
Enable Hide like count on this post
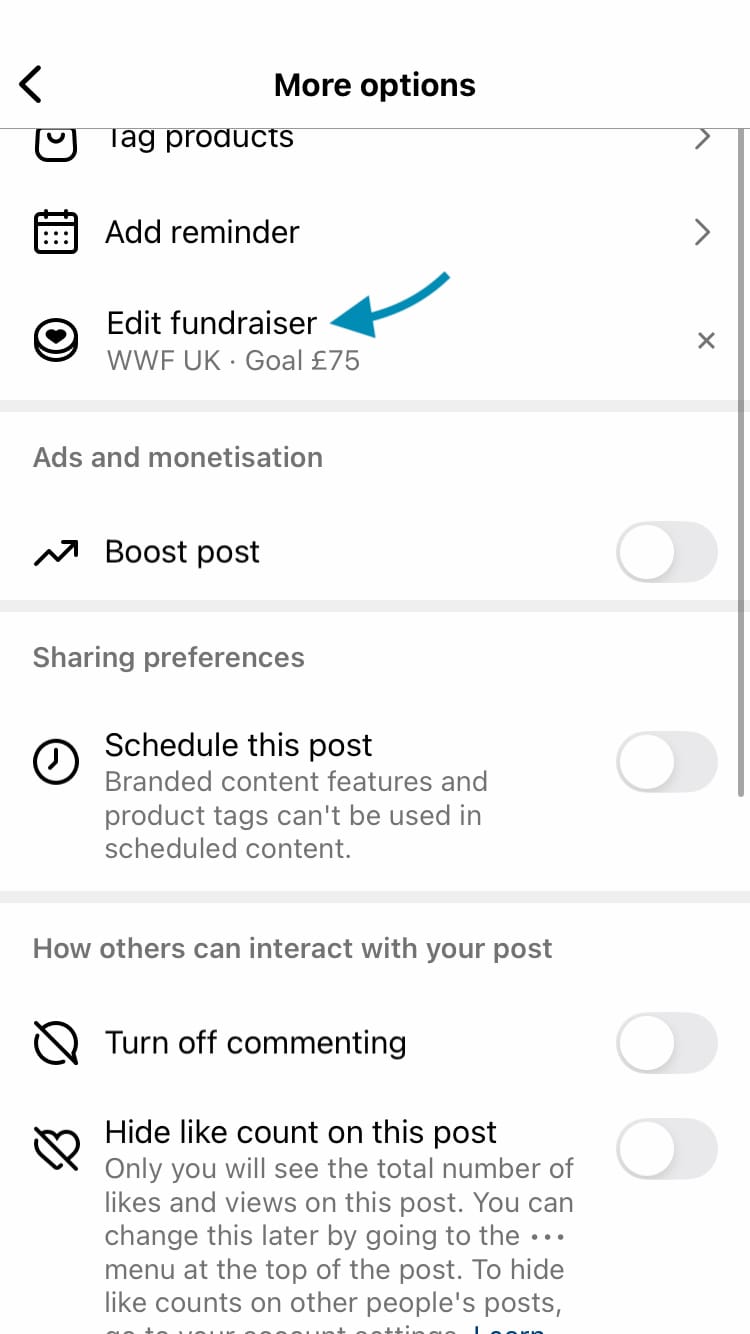667,1149
